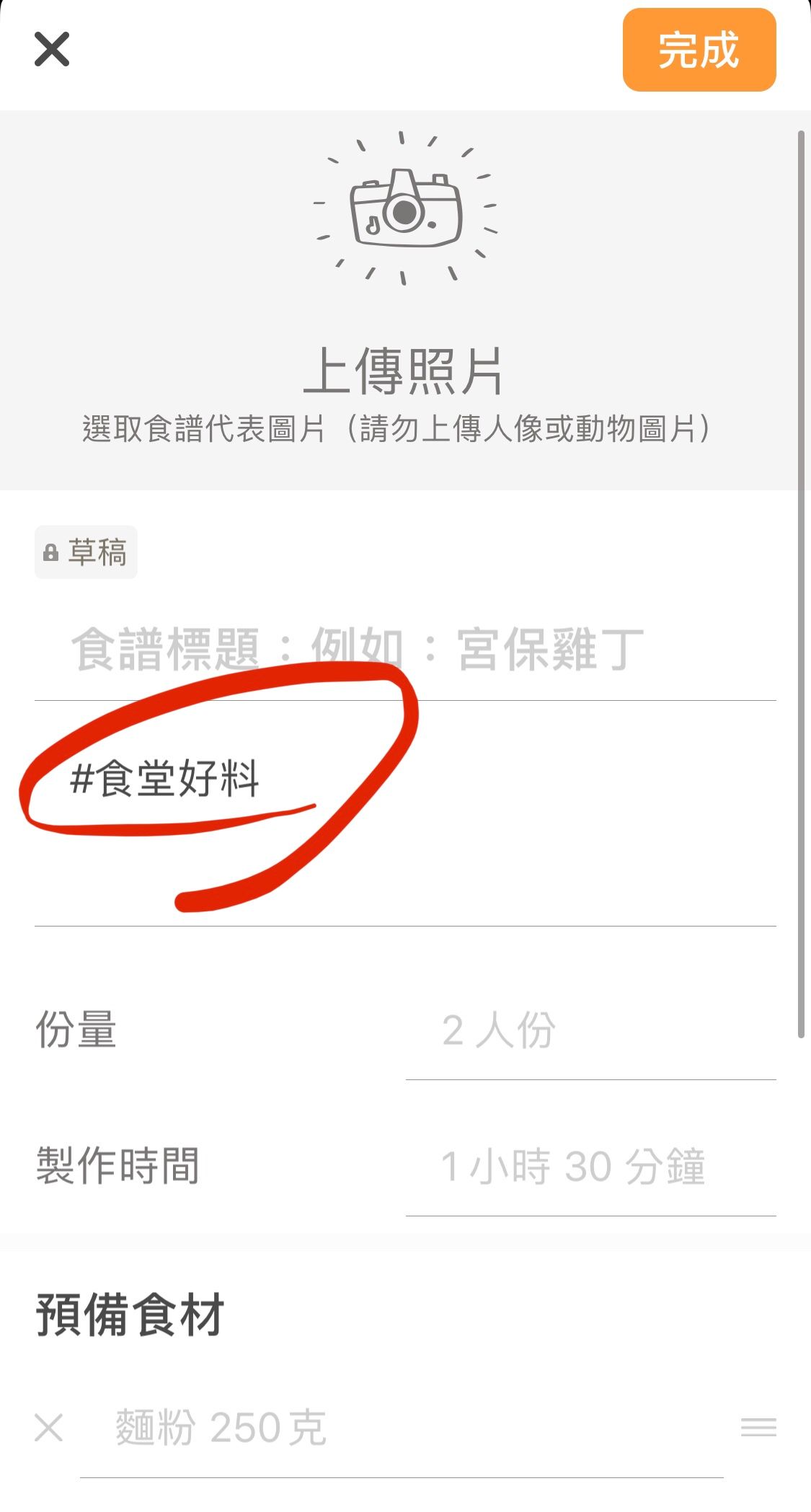
Task: Tap the 完成 button to finish
Action: pos(699,50)
